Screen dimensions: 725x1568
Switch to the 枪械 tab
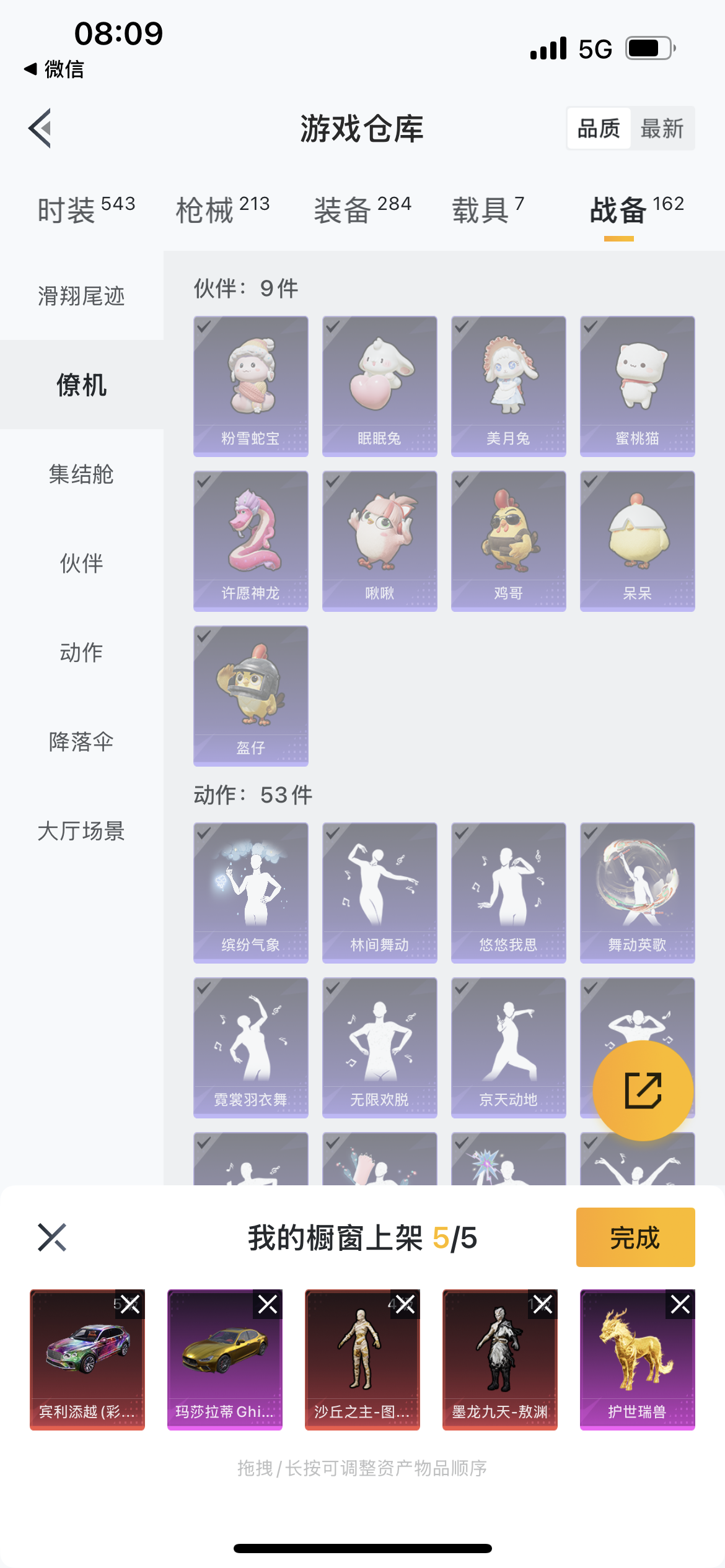click(222, 210)
